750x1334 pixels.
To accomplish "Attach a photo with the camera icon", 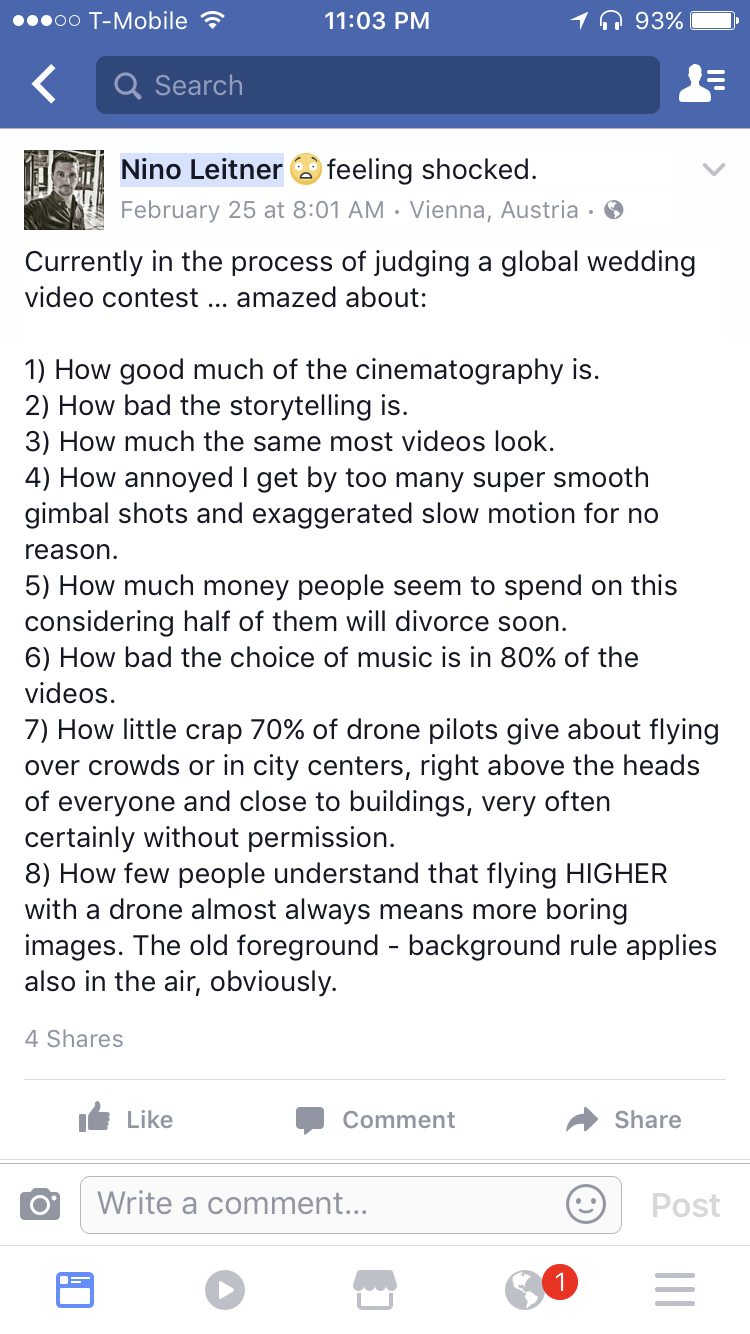I will [x=40, y=1204].
